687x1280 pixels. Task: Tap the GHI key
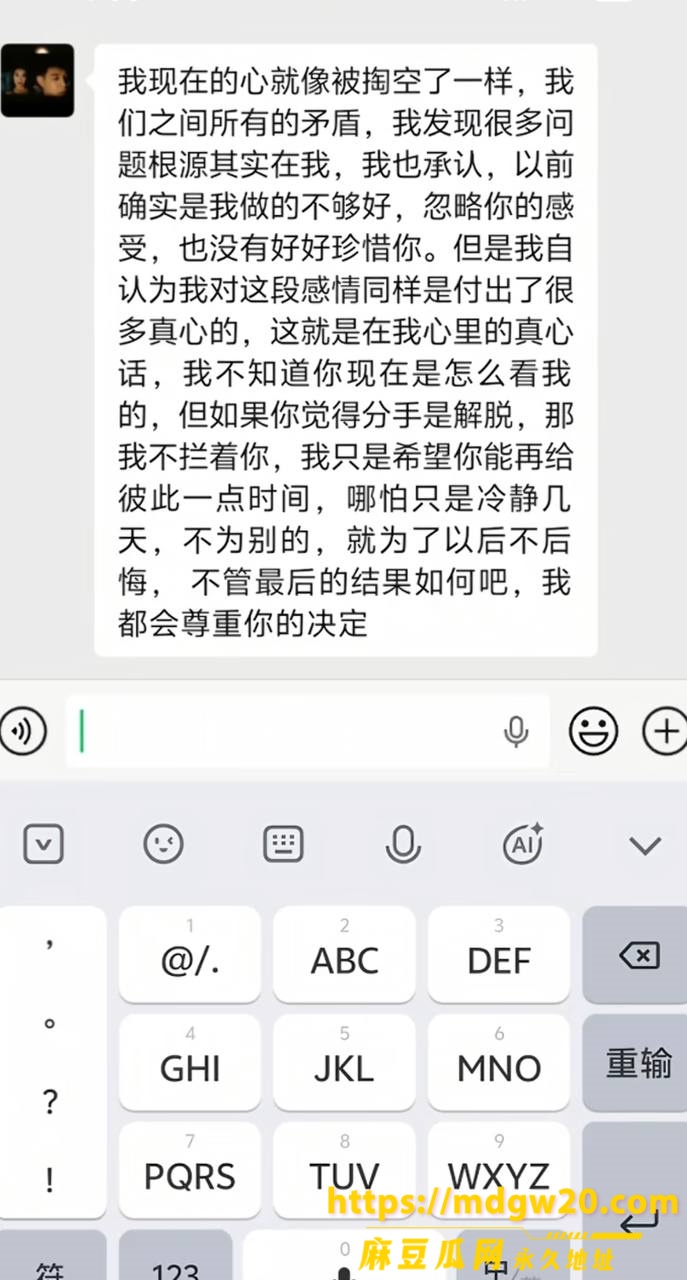point(190,1062)
